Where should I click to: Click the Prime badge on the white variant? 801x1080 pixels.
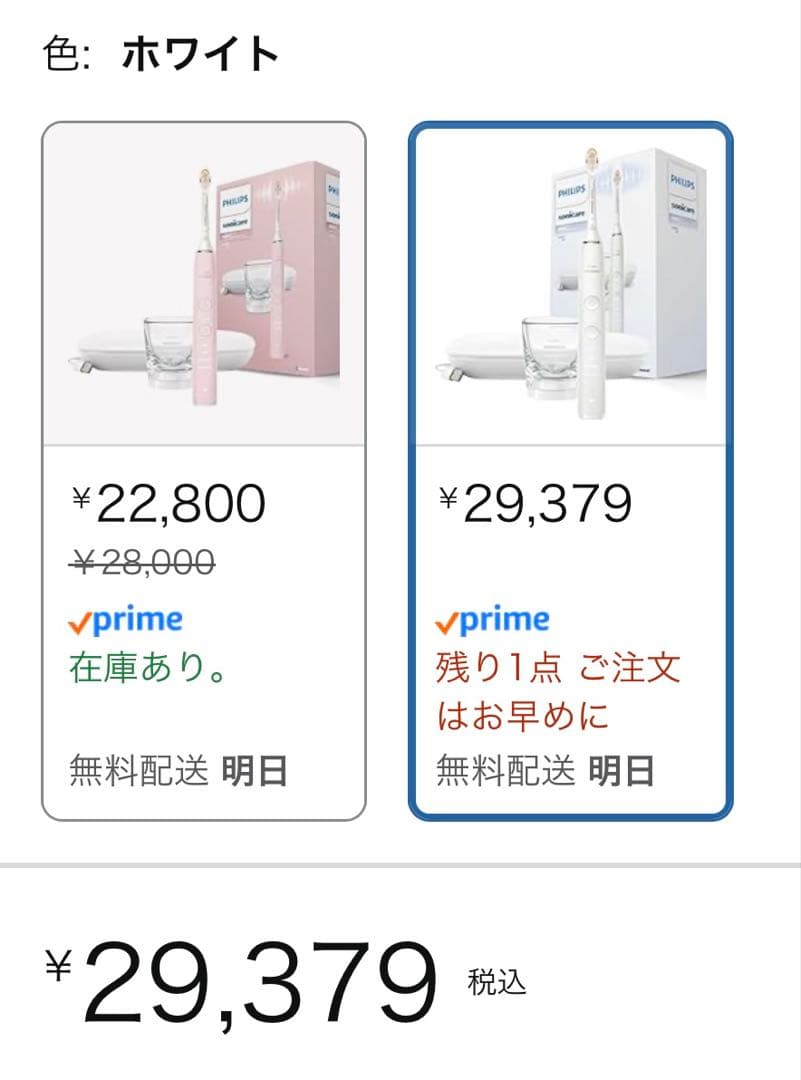(492, 620)
